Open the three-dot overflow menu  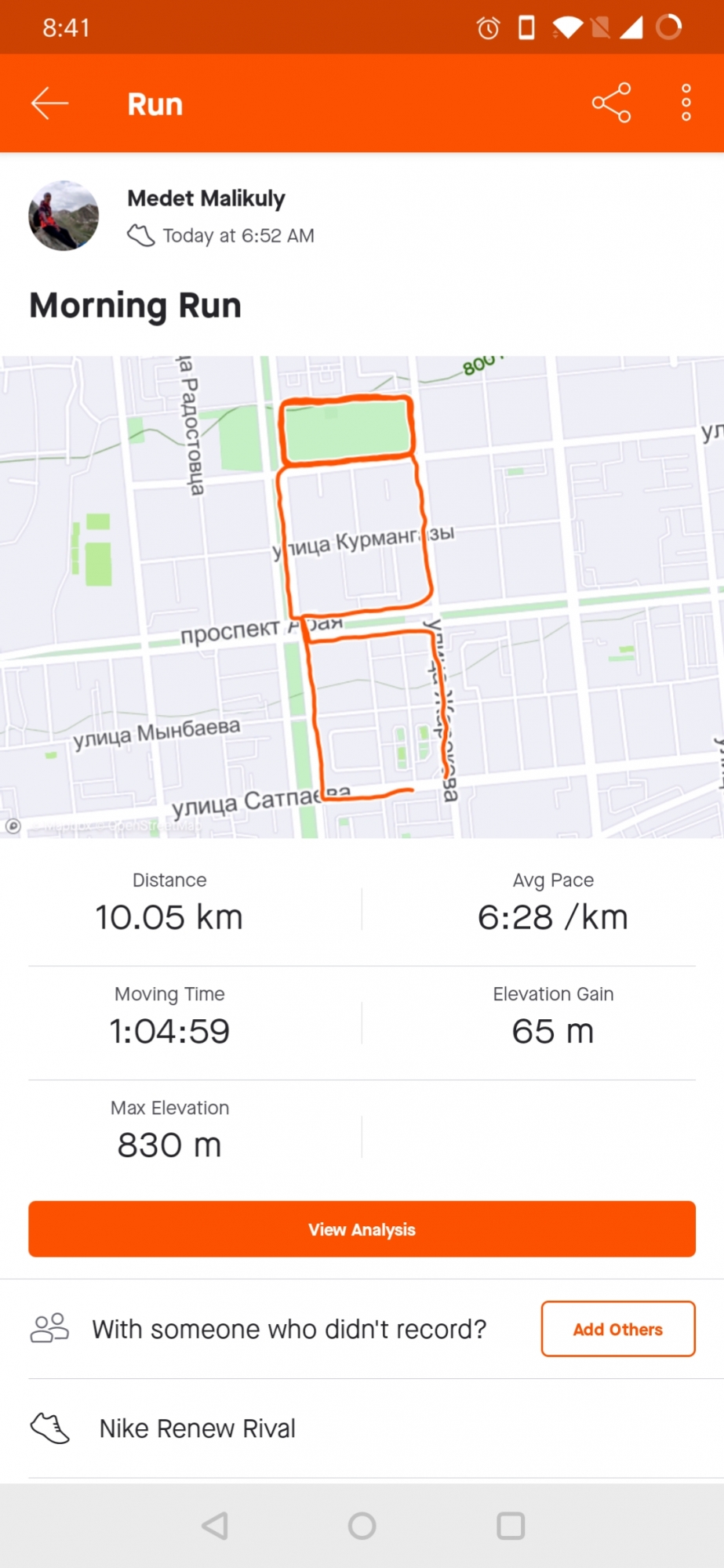686,103
